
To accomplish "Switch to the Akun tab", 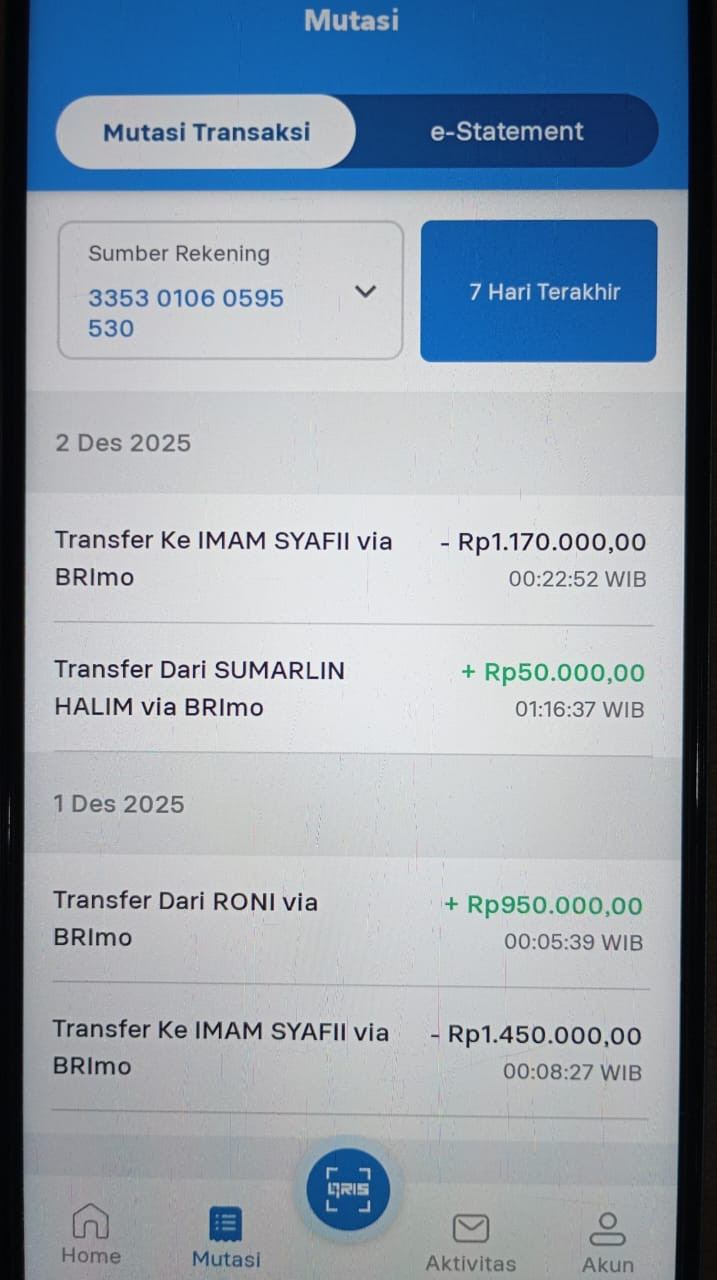I will pyautogui.click(x=608, y=1243).
